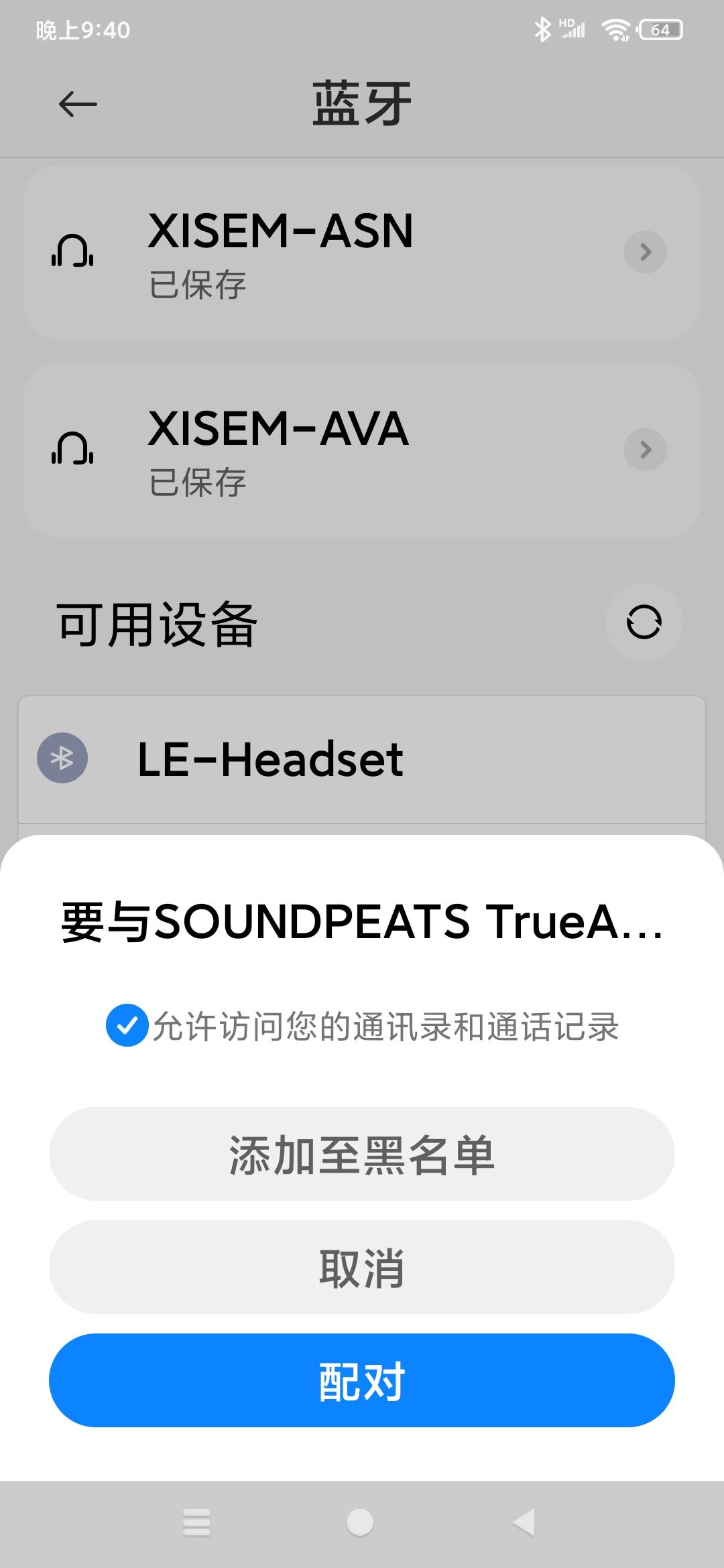Cancel the pairing request with 取消

[x=362, y=1268]
